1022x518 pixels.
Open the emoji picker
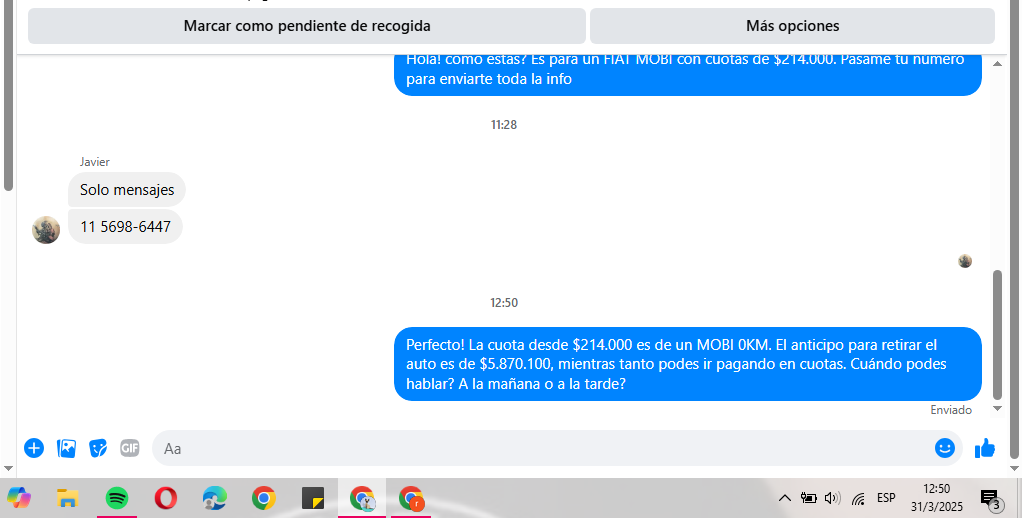coord(944,448)
